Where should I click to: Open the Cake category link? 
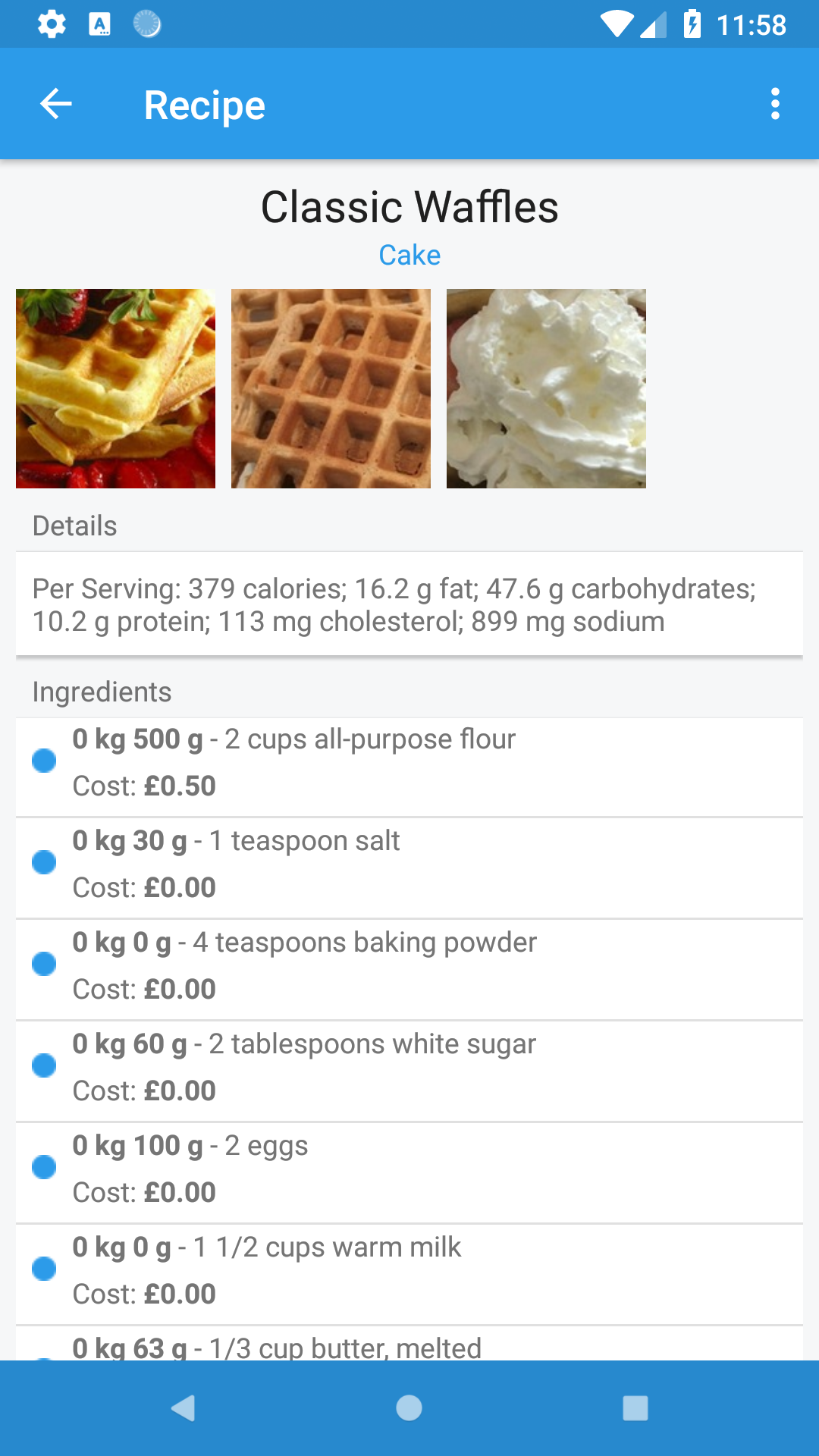point(409,256)
